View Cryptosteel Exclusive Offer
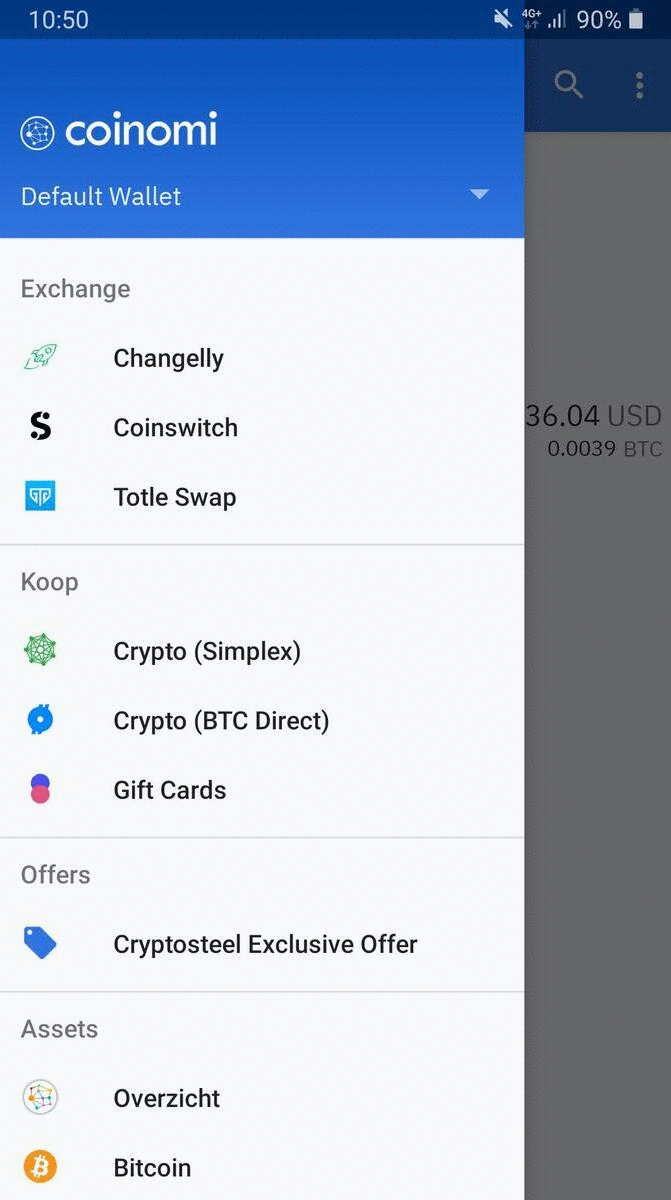This screenshot has height=1200, width=671. pos(262,944)
